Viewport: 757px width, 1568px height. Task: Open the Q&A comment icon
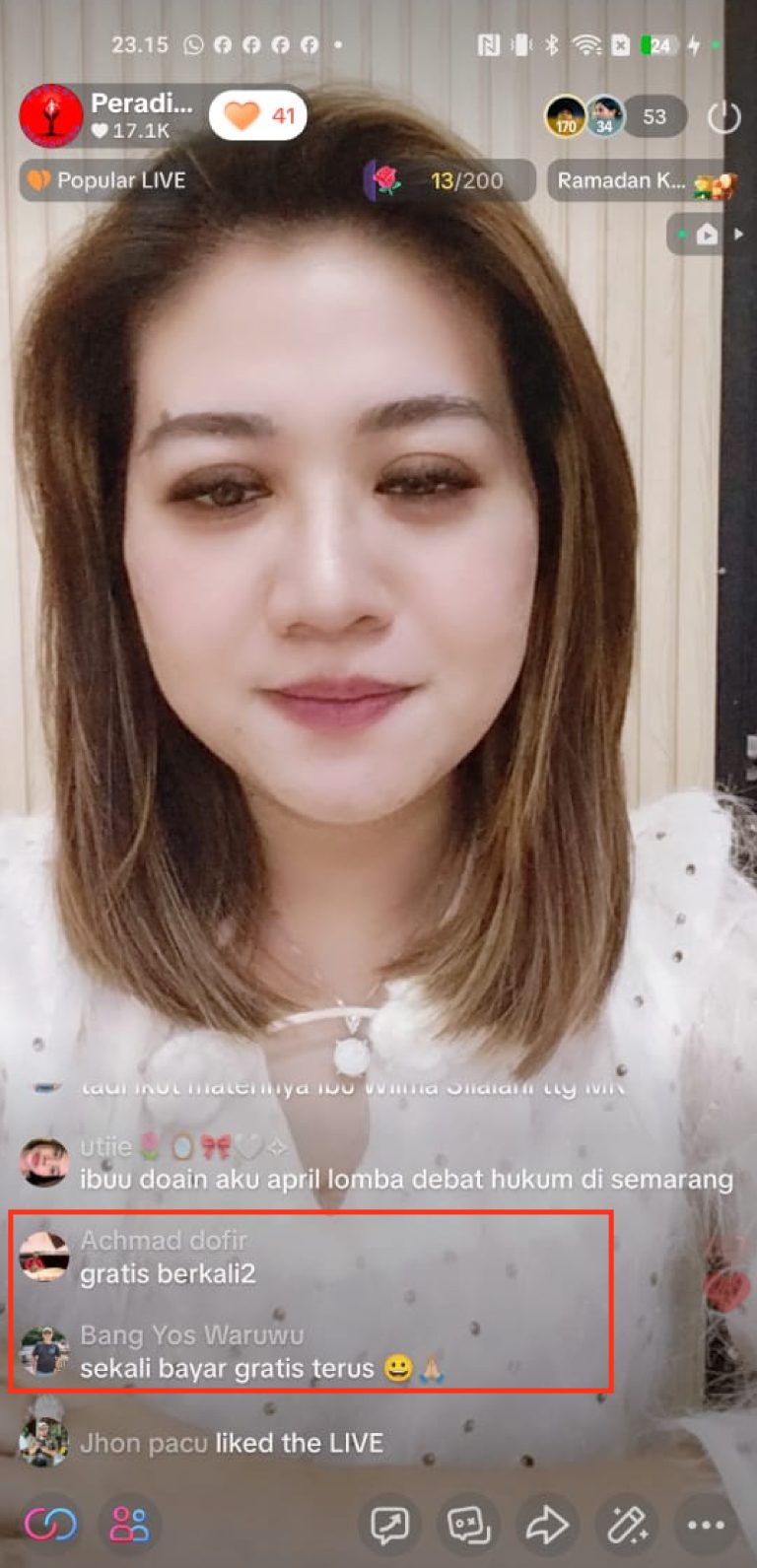[468, 1526]
